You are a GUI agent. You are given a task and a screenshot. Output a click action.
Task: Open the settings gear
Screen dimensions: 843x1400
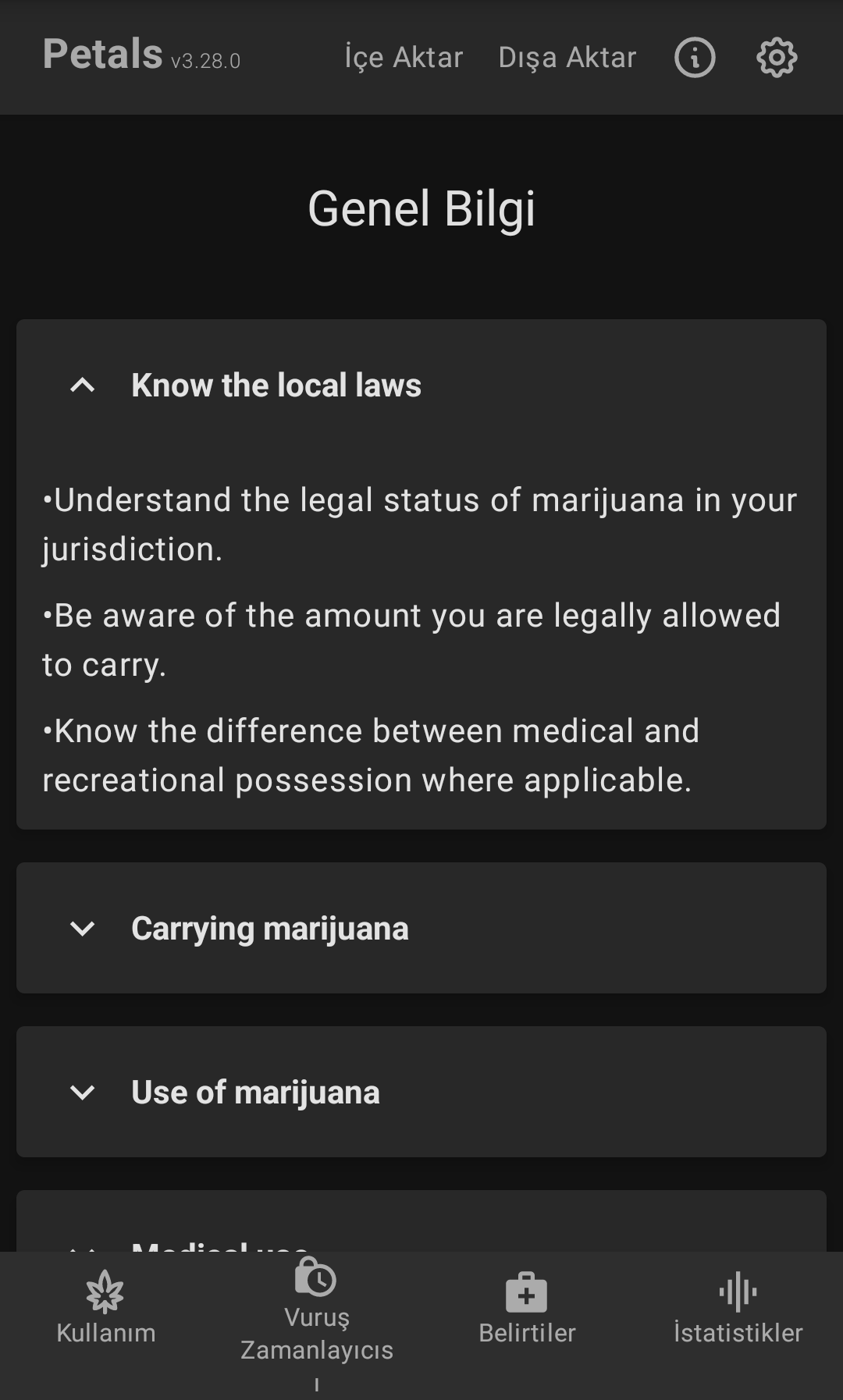[x=777, y=58]
